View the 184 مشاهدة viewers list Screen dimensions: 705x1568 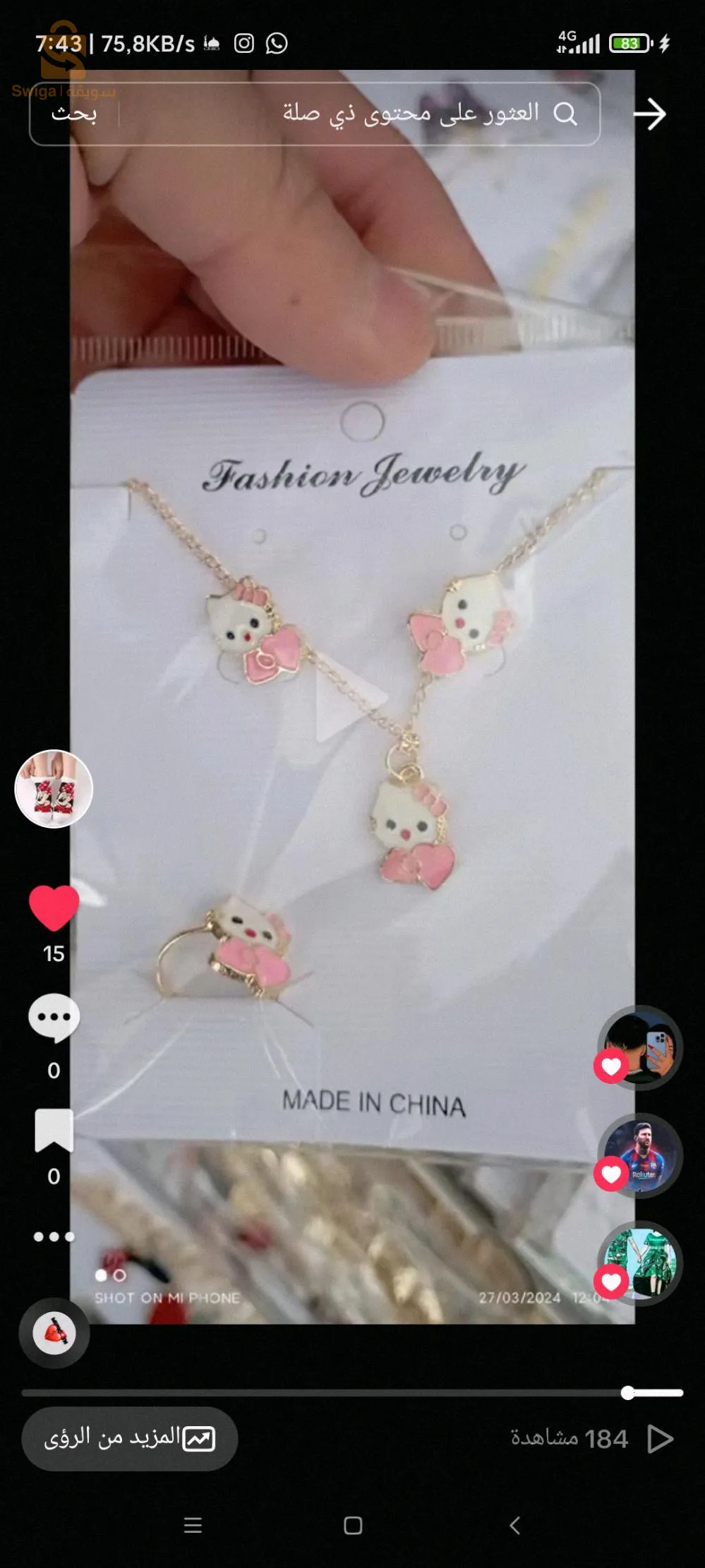pyautogui.click(x=591, y=1439)
